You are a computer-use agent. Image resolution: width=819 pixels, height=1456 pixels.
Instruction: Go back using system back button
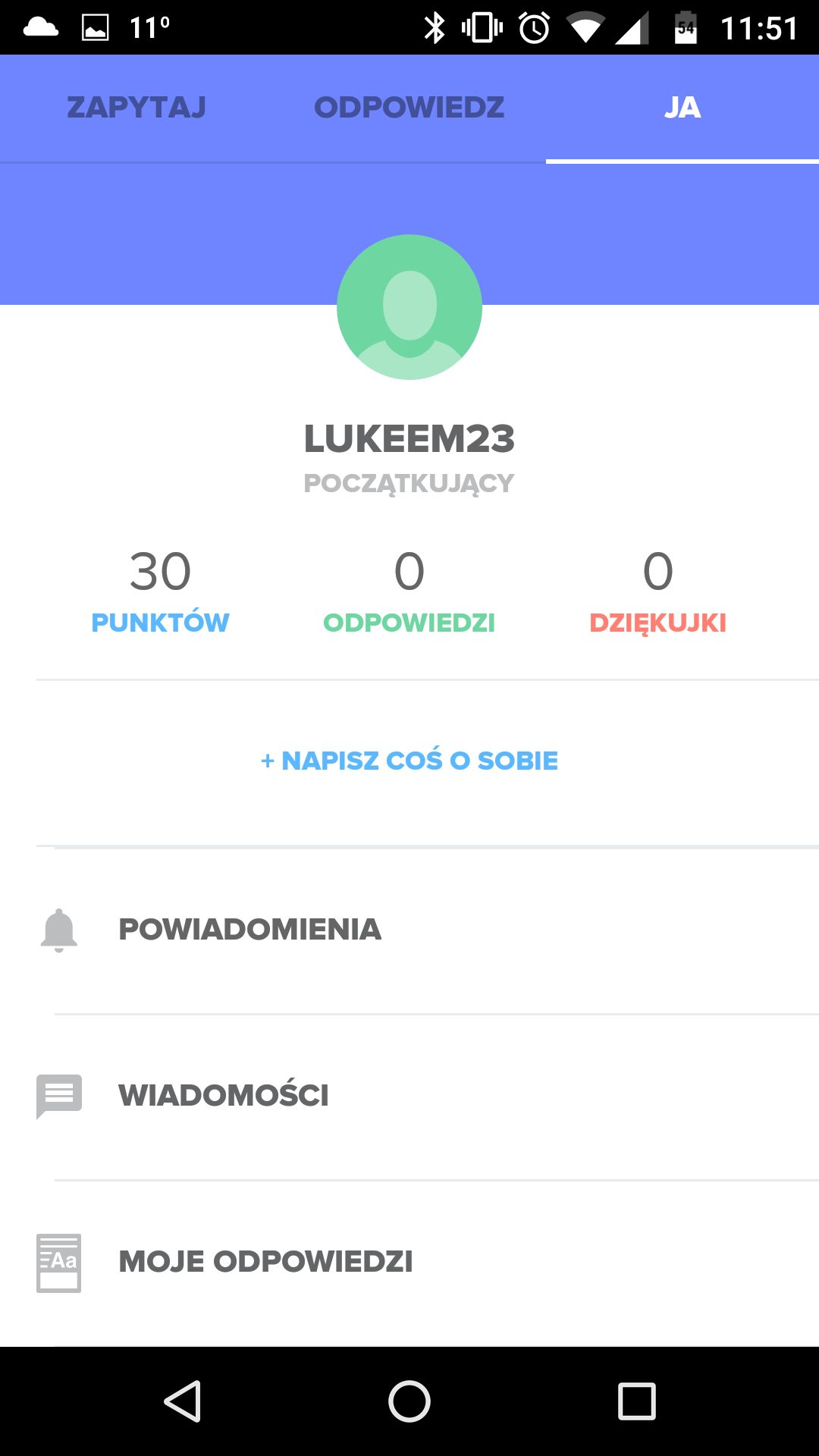(183, 1401)
